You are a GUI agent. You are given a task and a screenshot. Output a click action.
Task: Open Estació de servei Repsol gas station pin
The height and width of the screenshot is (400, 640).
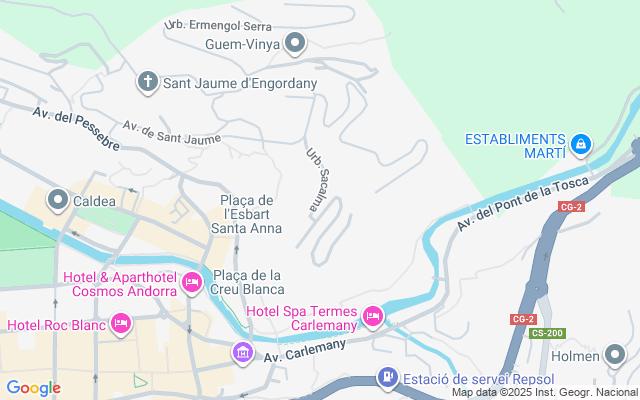tap(387, 378)
